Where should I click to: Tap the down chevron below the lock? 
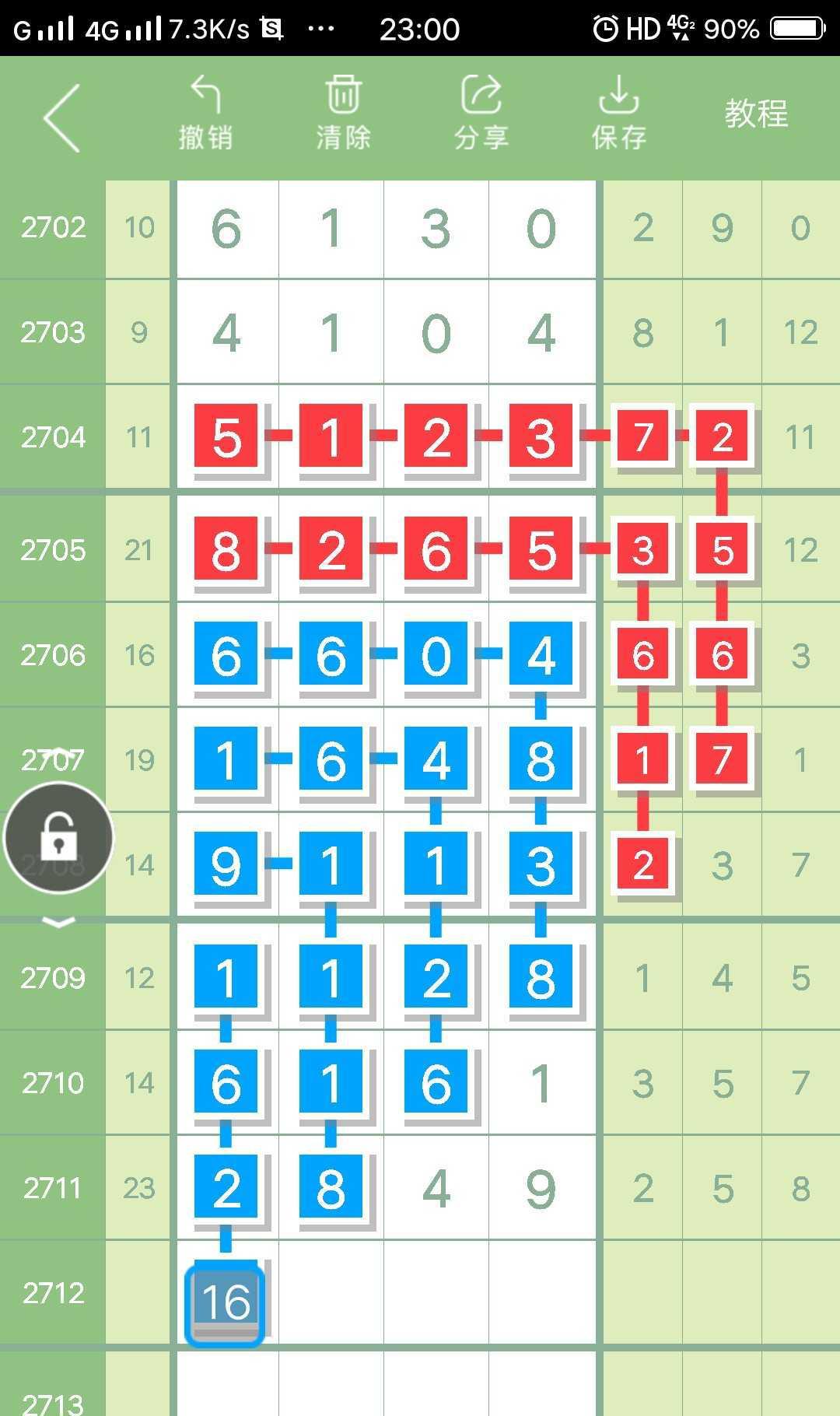59,923
